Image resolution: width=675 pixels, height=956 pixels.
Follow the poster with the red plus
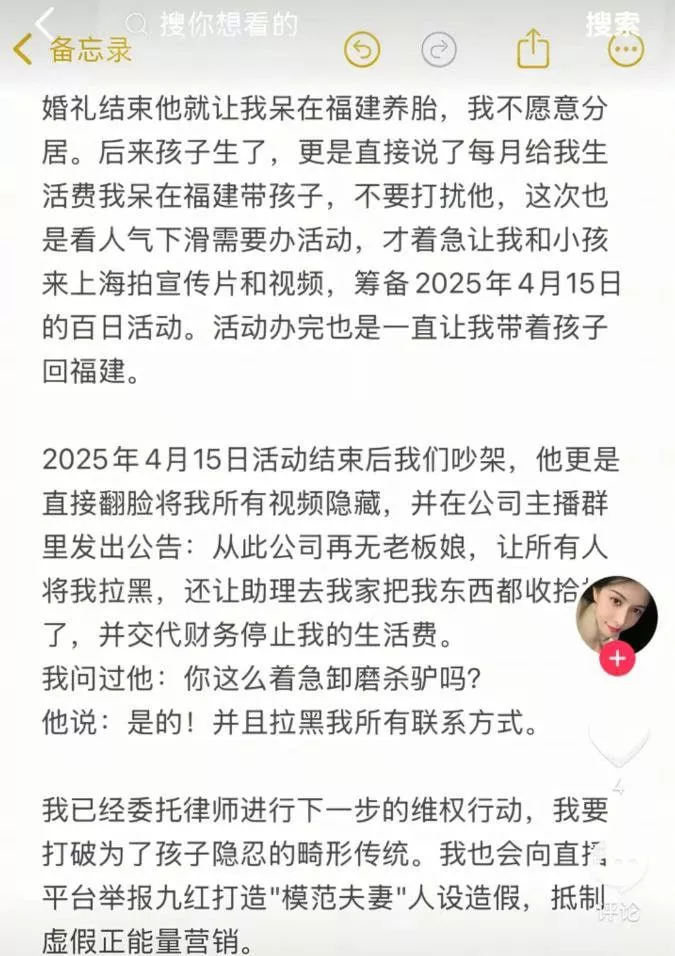[x=617, y=659]
